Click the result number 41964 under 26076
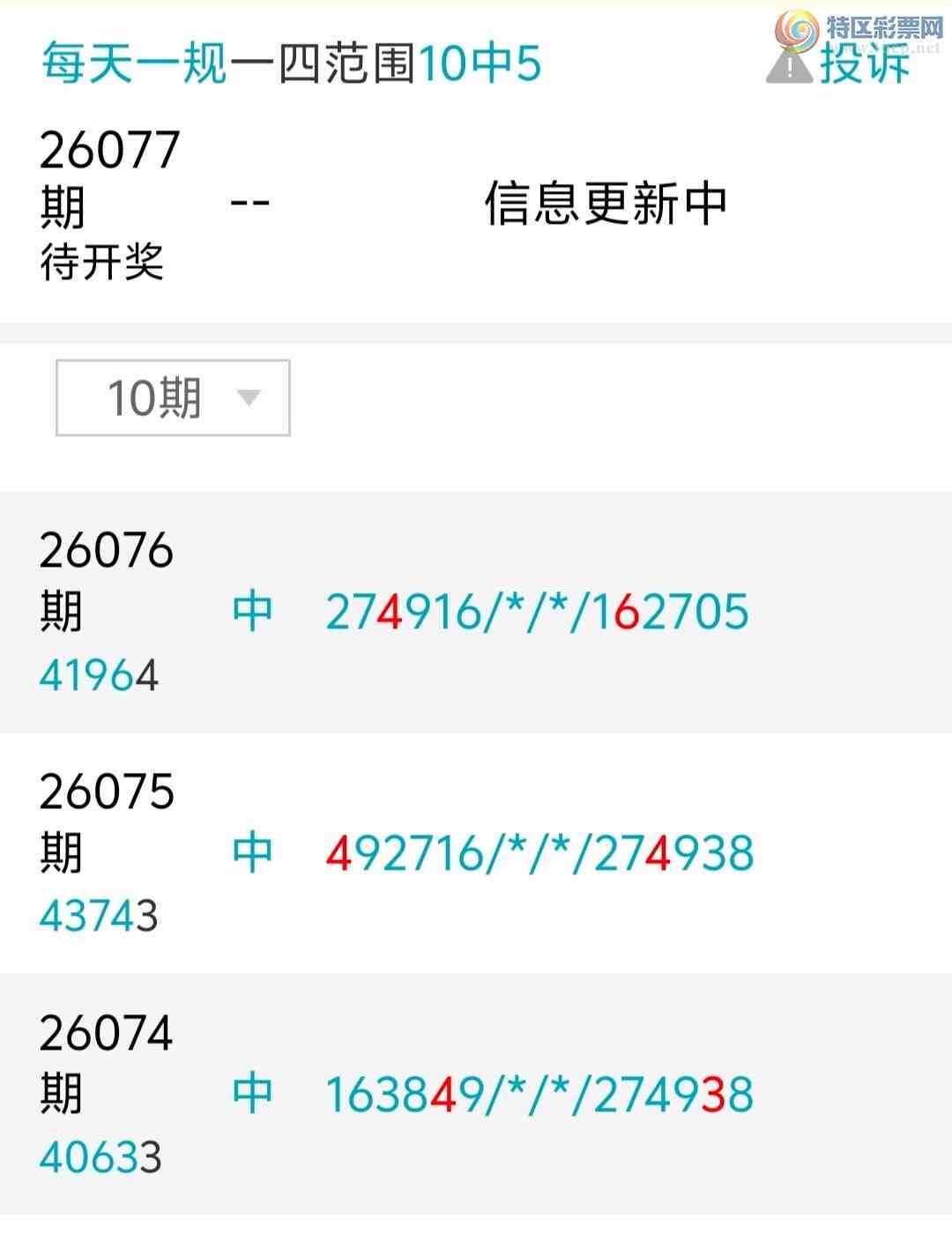This screenshot has height=1241, width=952. click(99, 674)
